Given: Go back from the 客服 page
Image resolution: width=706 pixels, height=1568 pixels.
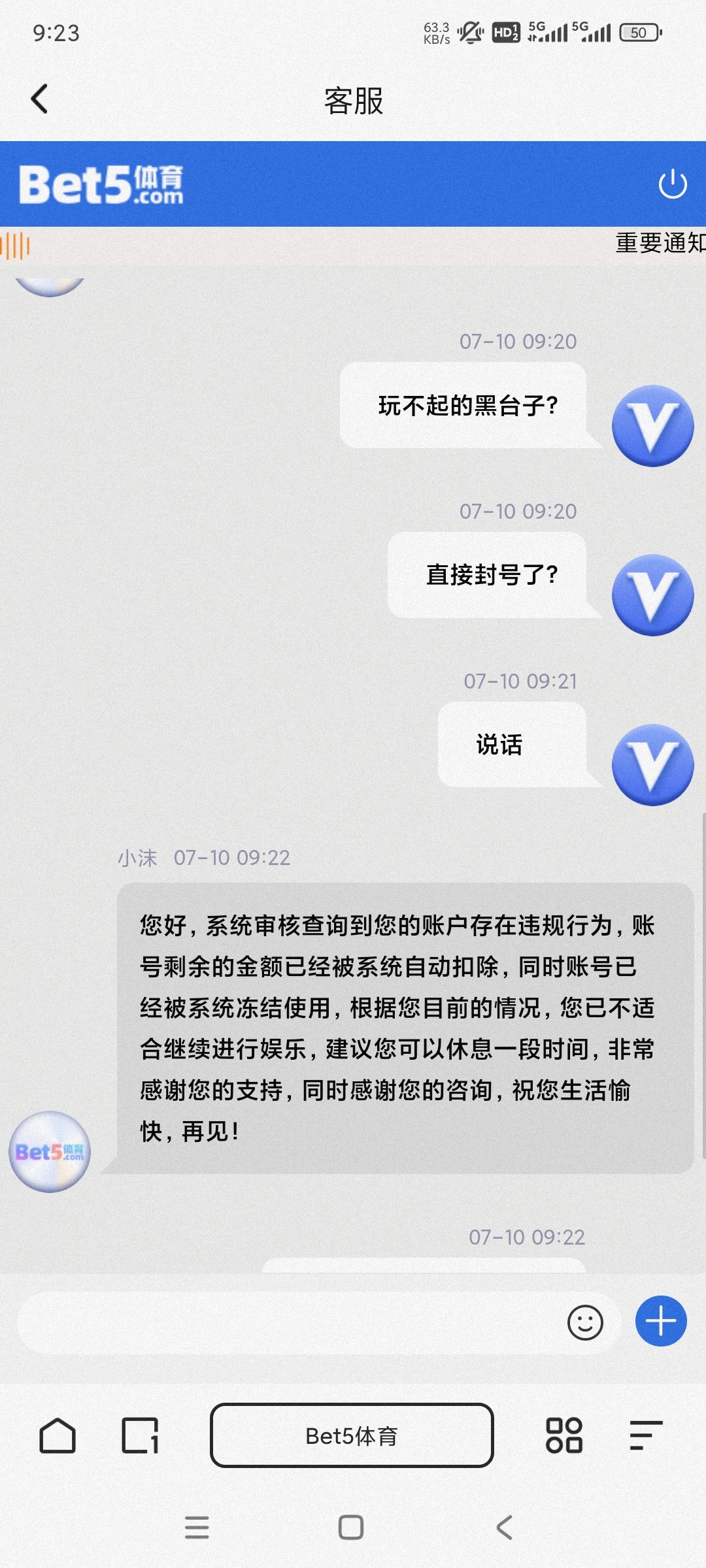Looking at the screenshot, I should [39, 99].
